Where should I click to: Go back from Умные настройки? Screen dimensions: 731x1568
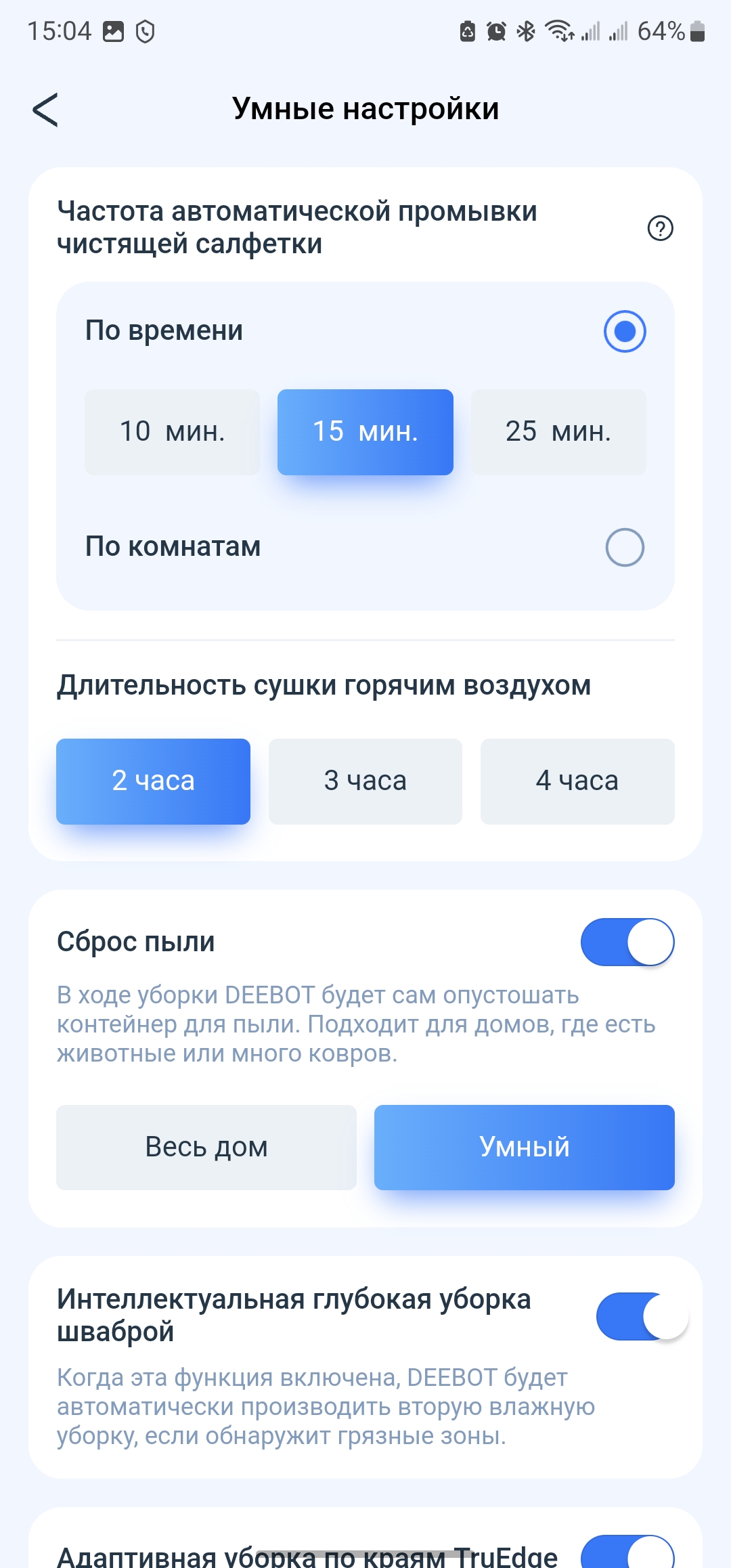tap(45, 110)
